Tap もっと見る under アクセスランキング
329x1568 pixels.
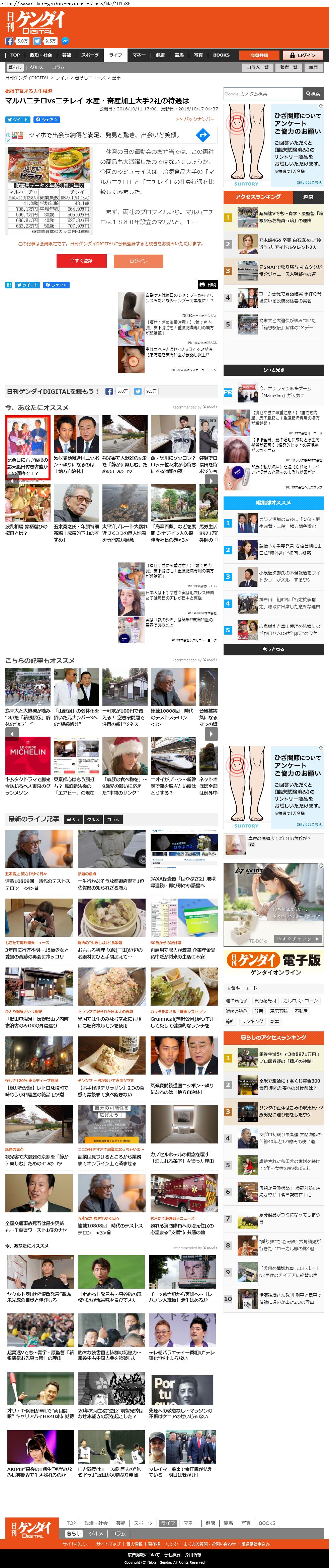click(273, 369)
